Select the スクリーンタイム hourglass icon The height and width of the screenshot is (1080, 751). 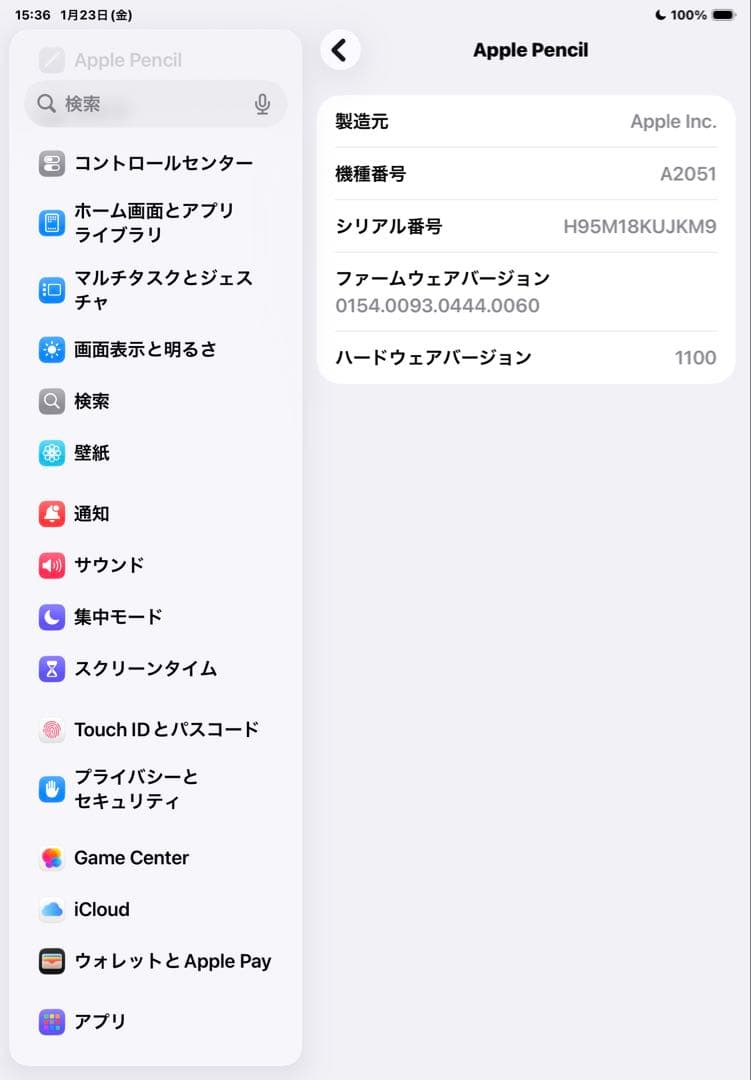point(51,669)
